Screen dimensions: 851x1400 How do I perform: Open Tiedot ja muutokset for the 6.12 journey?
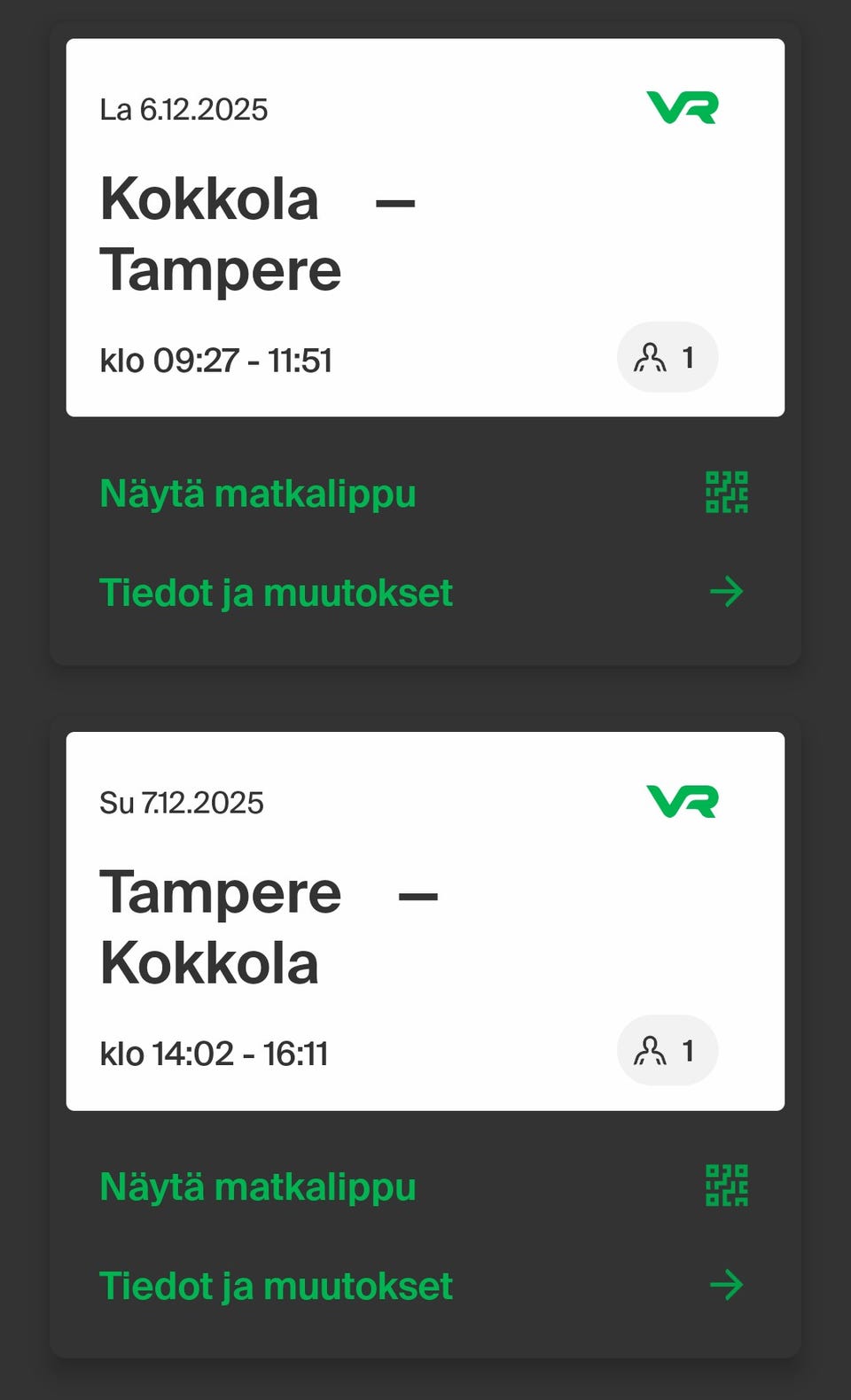point(277,592)
